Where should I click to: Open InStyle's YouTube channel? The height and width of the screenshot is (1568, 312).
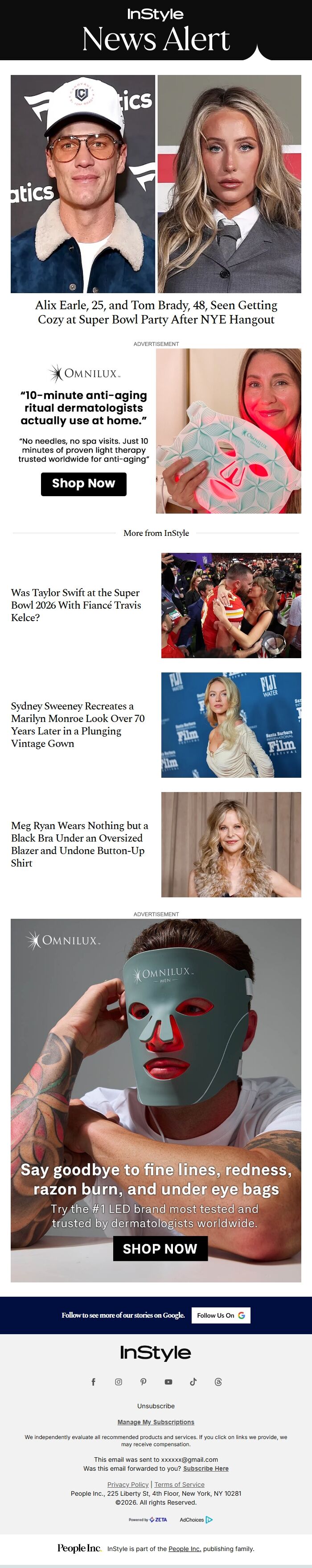pos(168,1382)
